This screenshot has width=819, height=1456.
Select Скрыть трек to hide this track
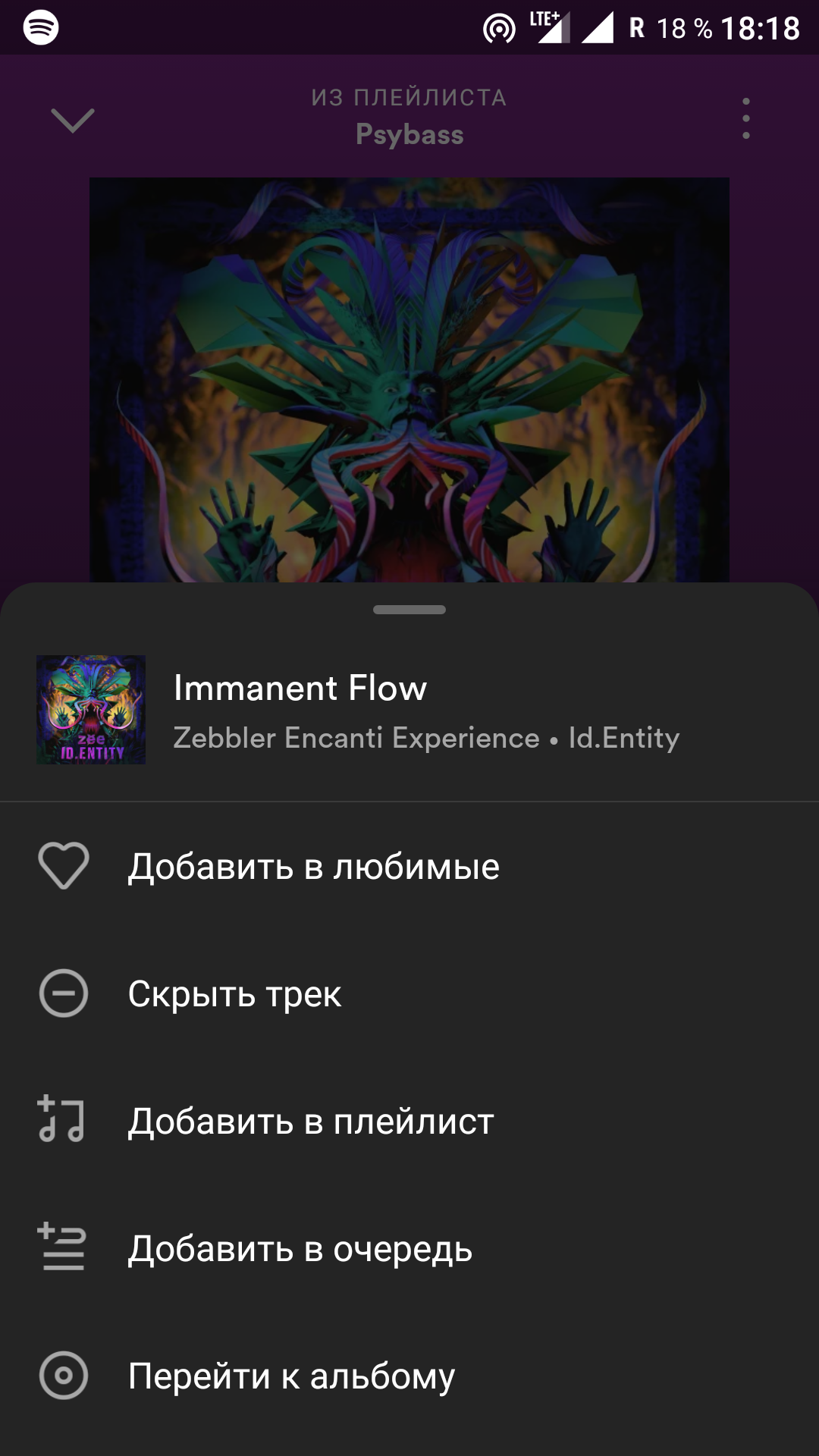234,993
